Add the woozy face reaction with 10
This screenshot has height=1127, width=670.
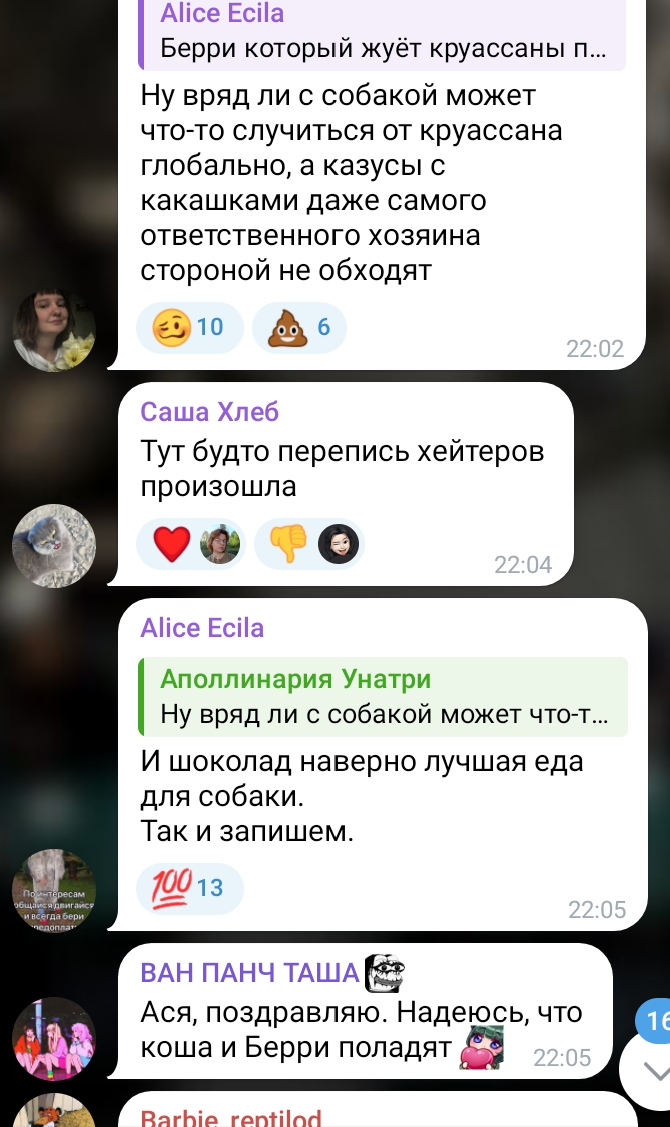pyautogui.click(x=190, y=328)
